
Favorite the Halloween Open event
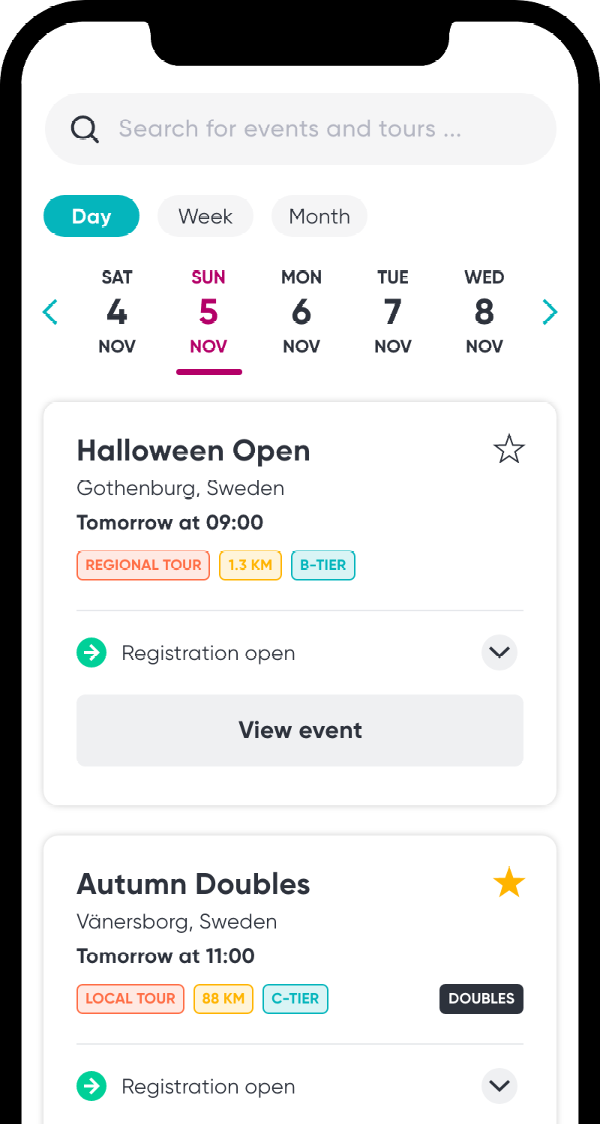point(509,450)
